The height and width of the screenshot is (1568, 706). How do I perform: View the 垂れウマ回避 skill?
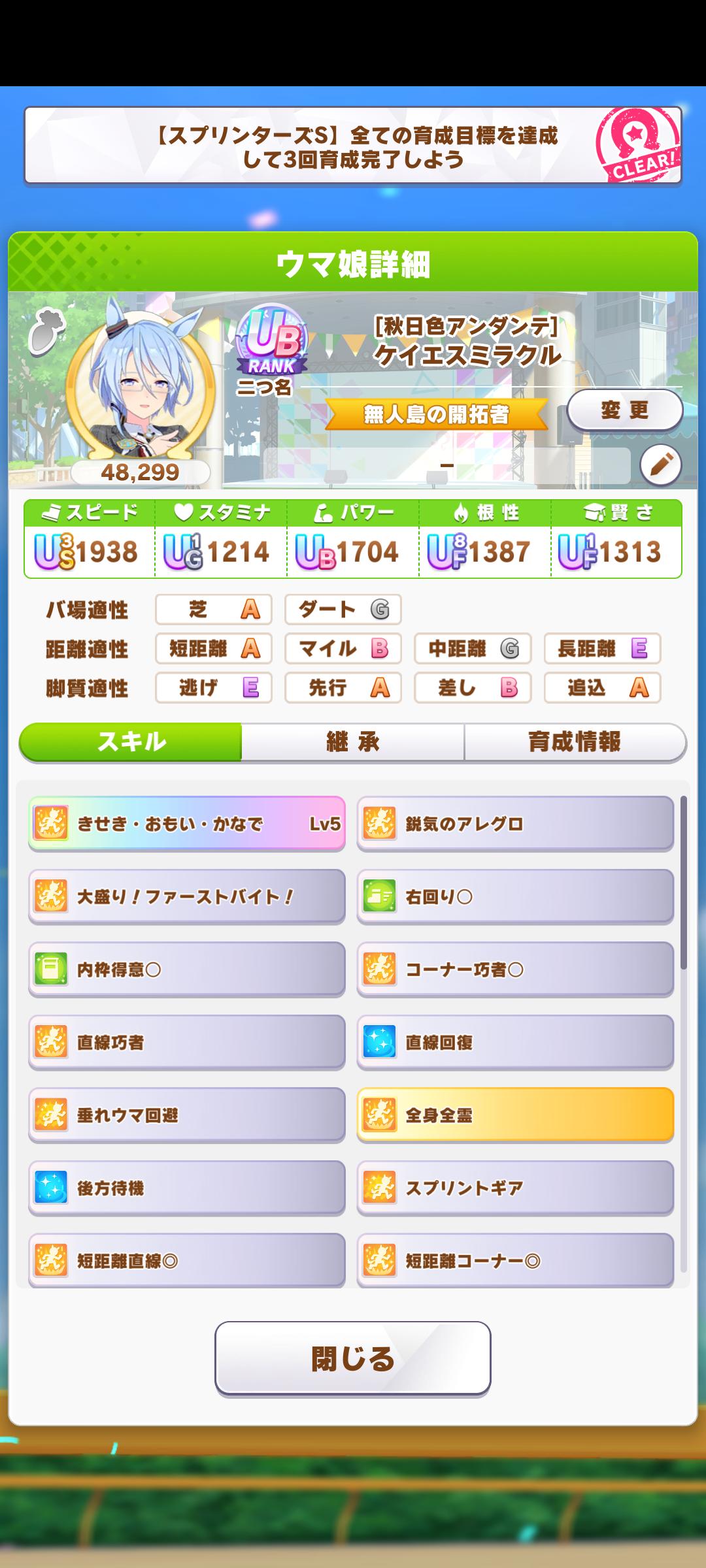click(x=187, y=1115)
